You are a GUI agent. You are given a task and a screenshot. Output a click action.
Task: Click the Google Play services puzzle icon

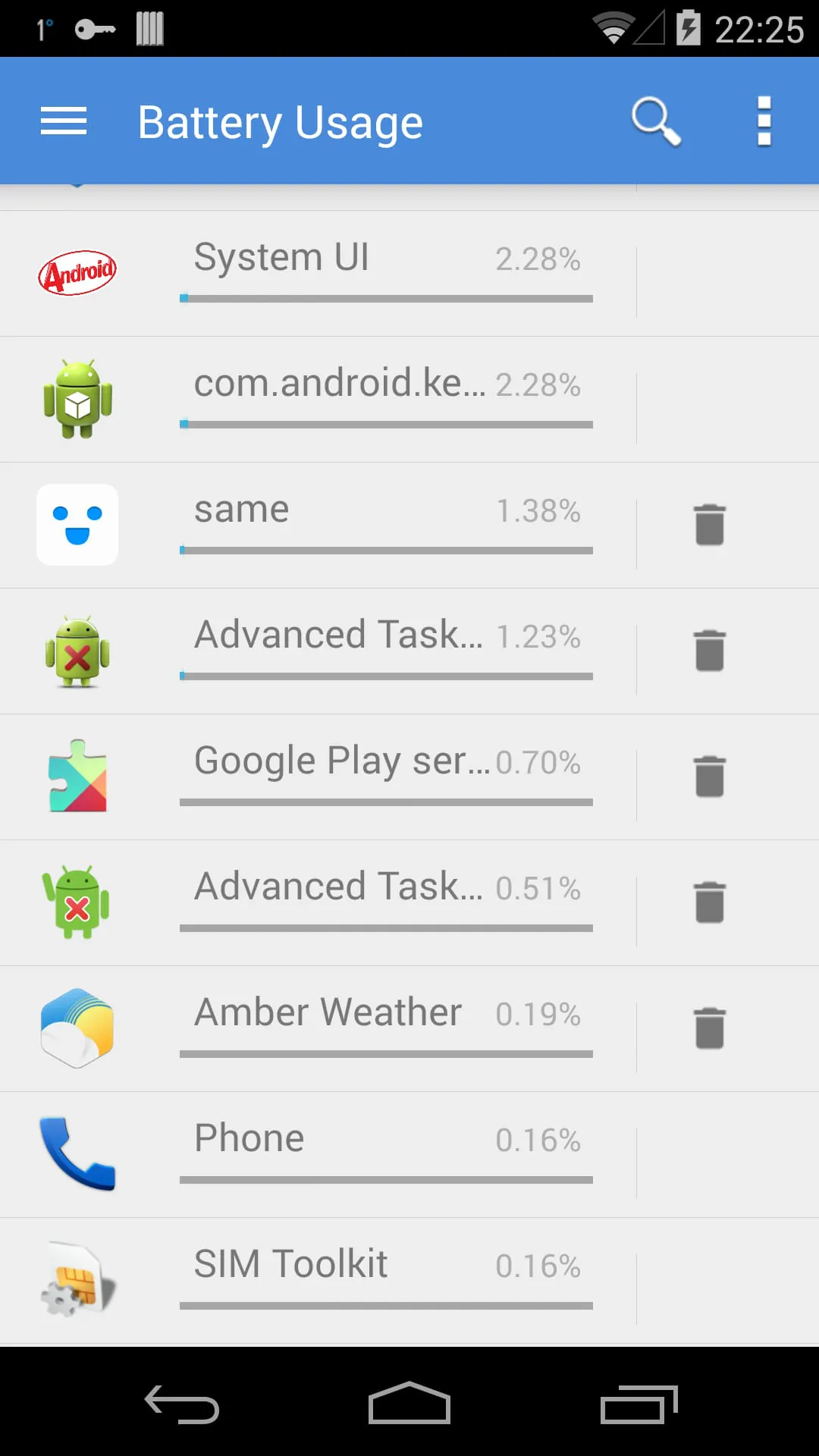click(77, 776)
